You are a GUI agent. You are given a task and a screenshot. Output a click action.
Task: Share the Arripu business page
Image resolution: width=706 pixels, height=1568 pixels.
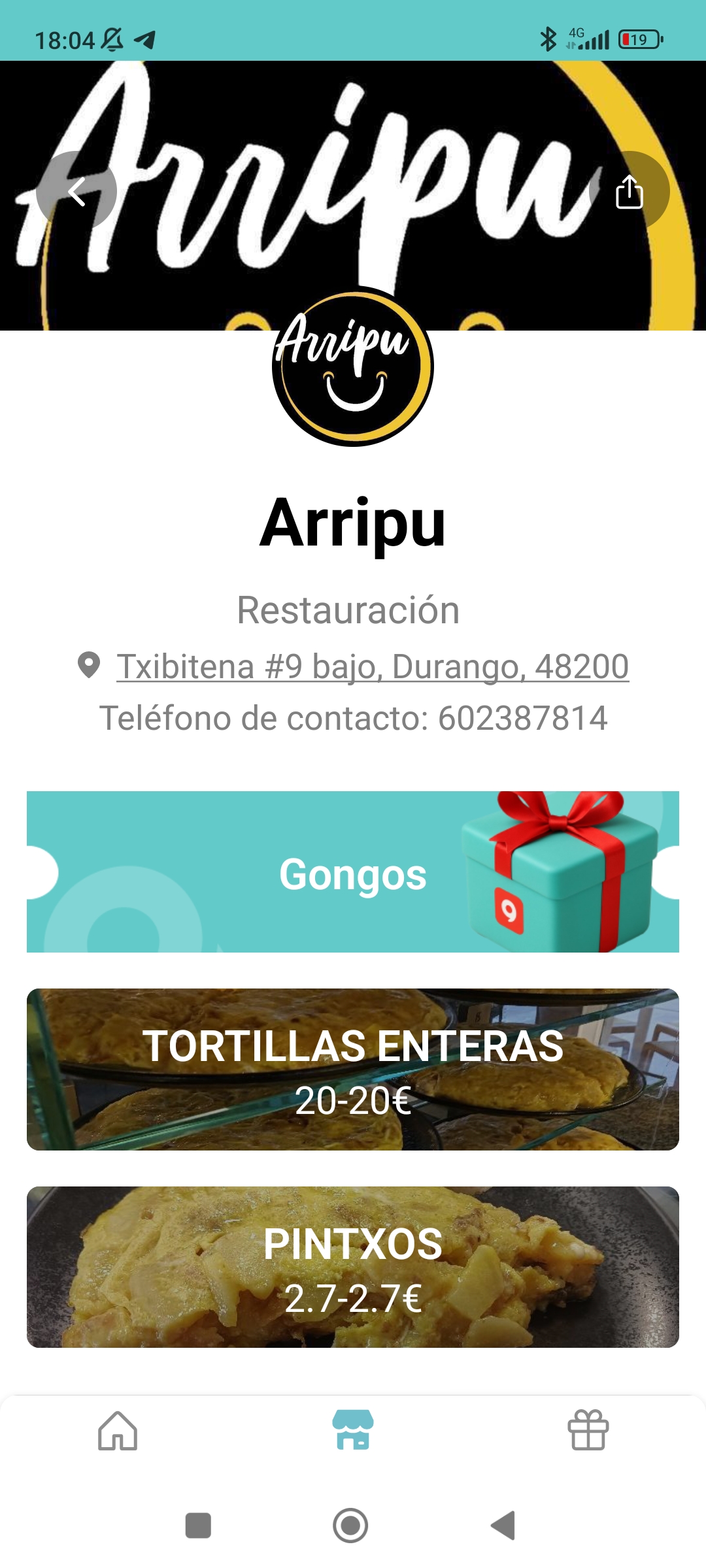pyautogui.click(x=629, y=191)
